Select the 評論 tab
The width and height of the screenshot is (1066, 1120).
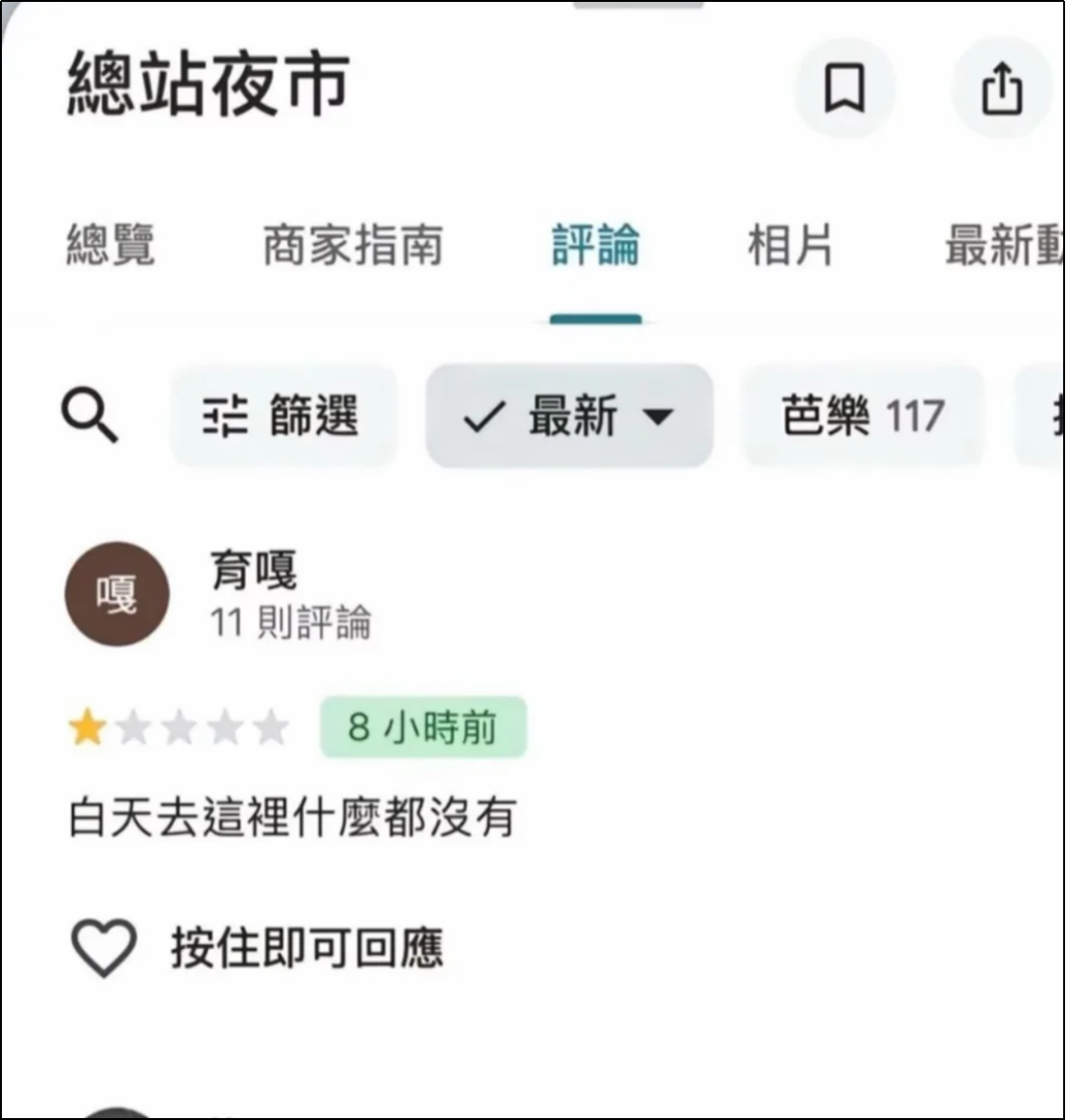[x=595, y=245]
